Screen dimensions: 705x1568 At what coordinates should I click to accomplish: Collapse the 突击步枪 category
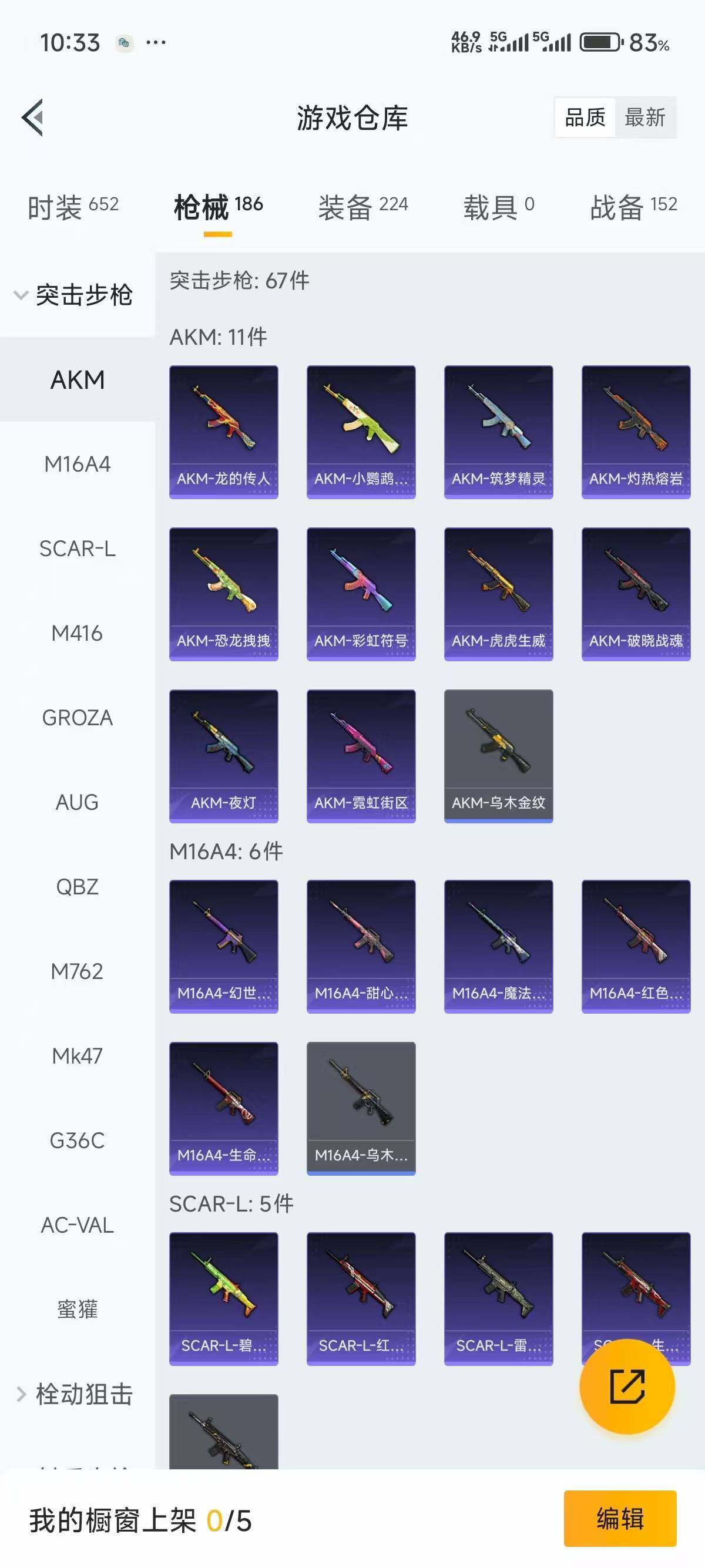coord(73,295)
